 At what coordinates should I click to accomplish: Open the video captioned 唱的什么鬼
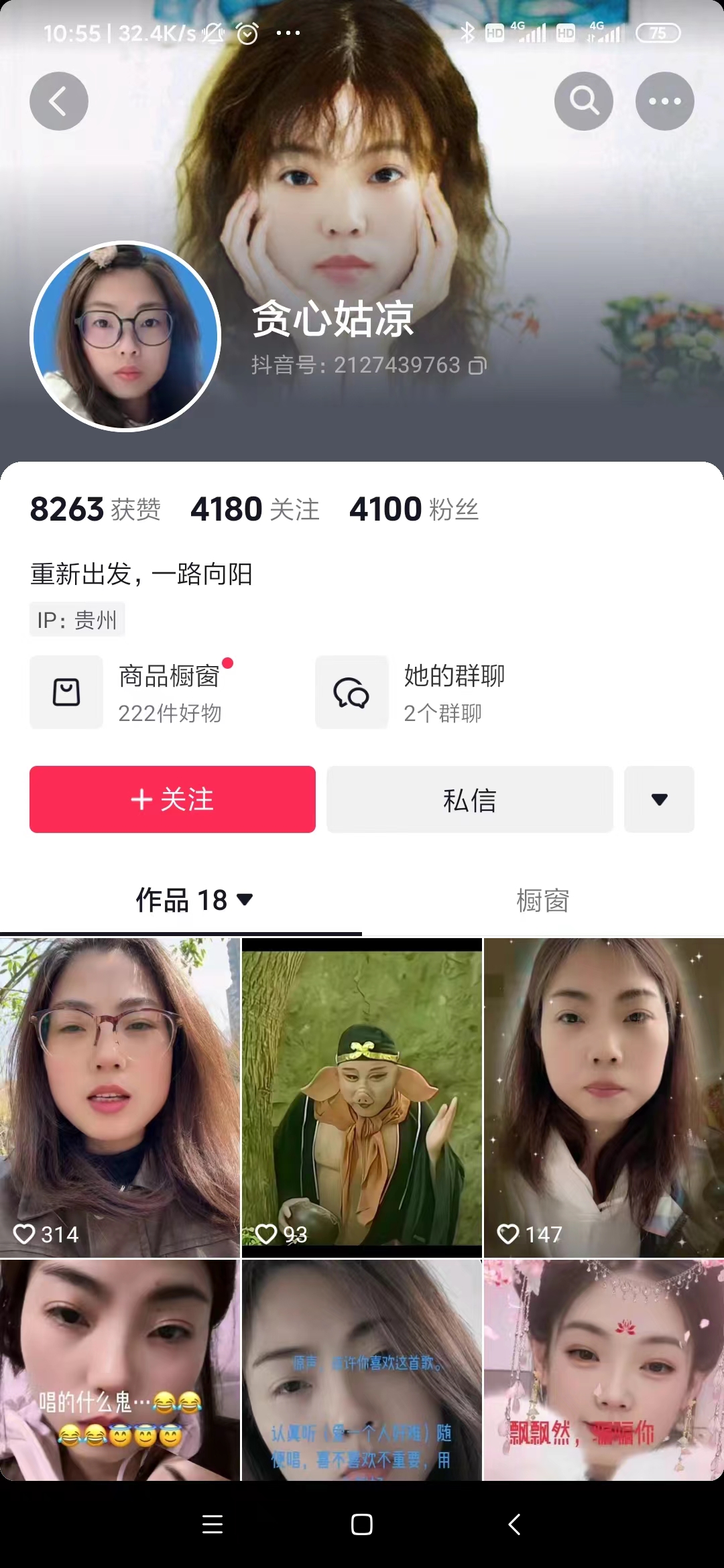119,1370
